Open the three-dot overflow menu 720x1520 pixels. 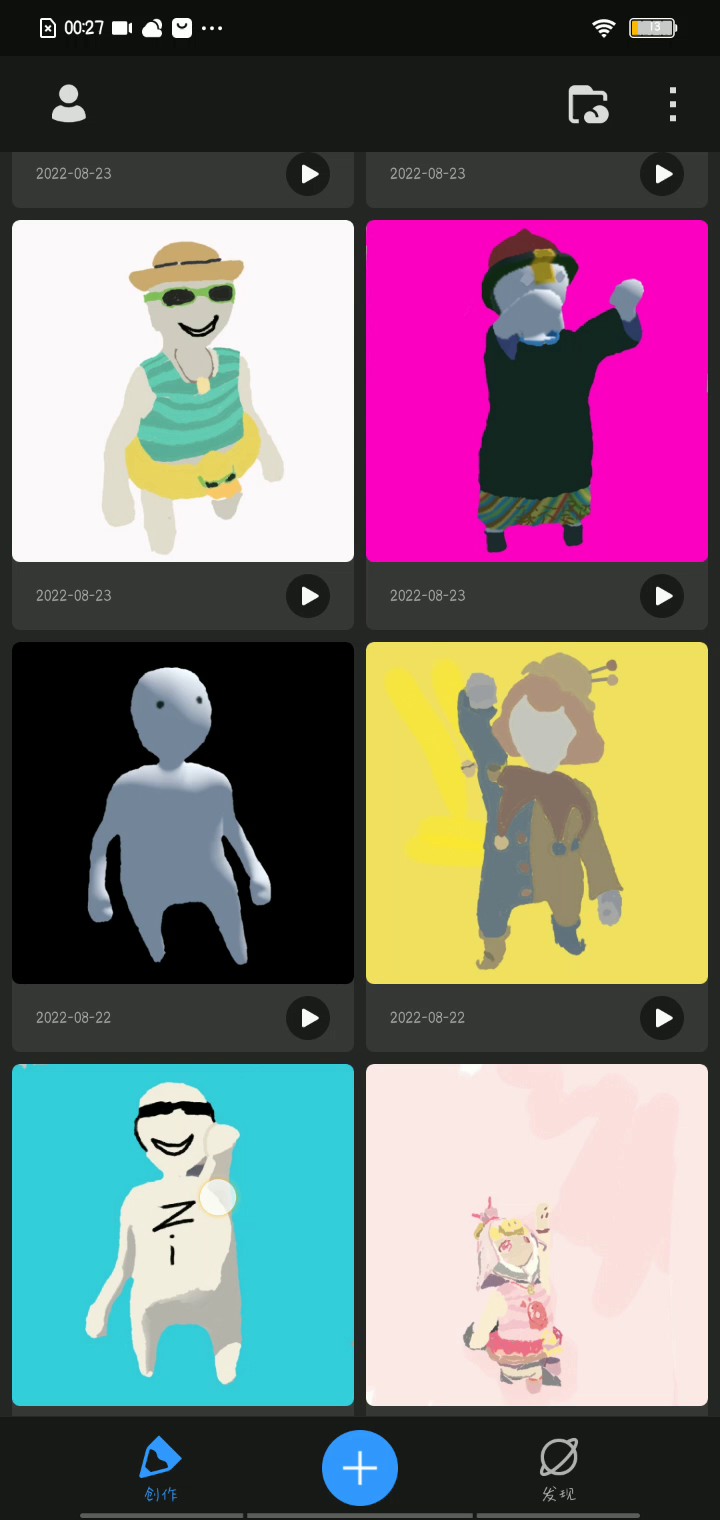coord(673,104)
